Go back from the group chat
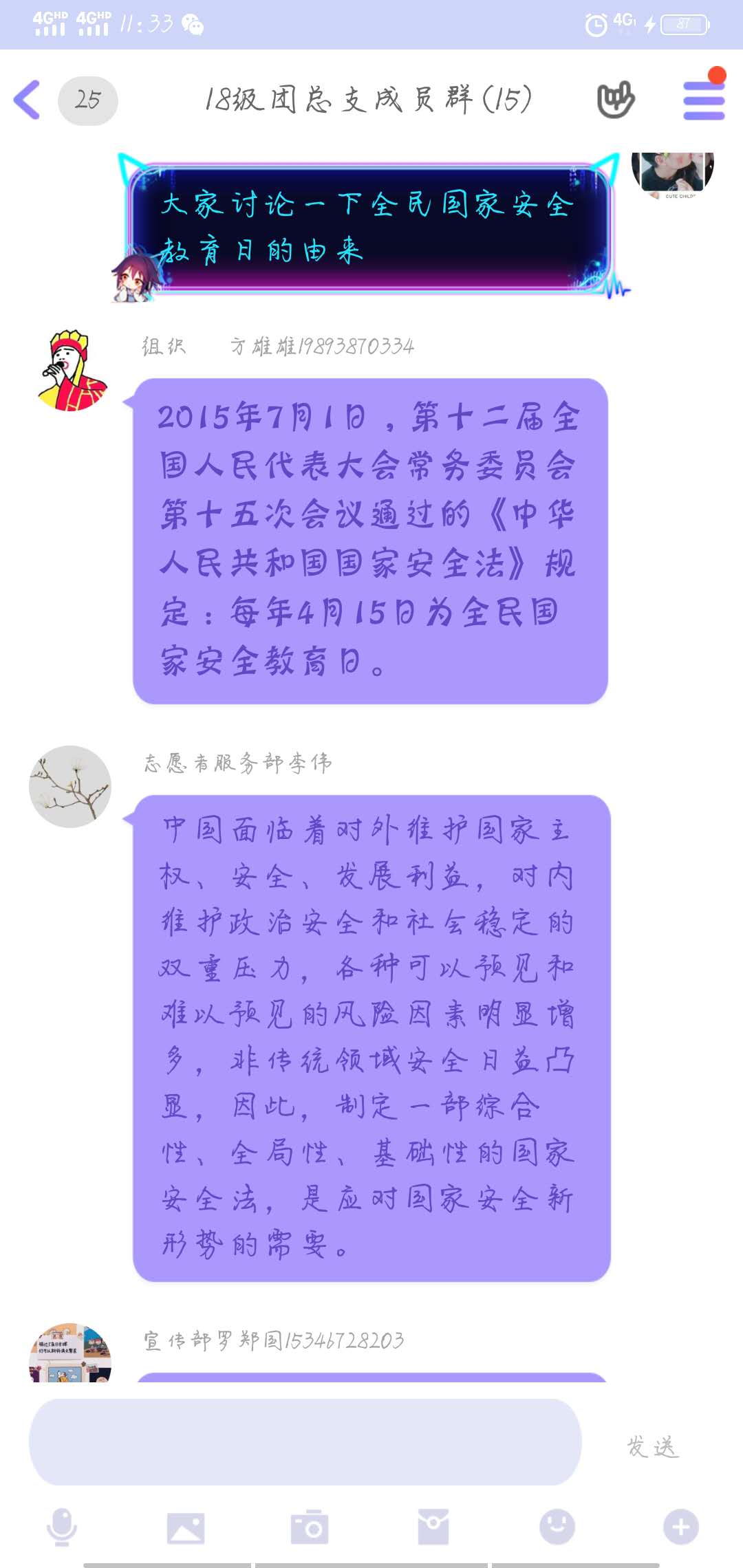This screenshot has height=1568, width=743. (x=28, y=100)
